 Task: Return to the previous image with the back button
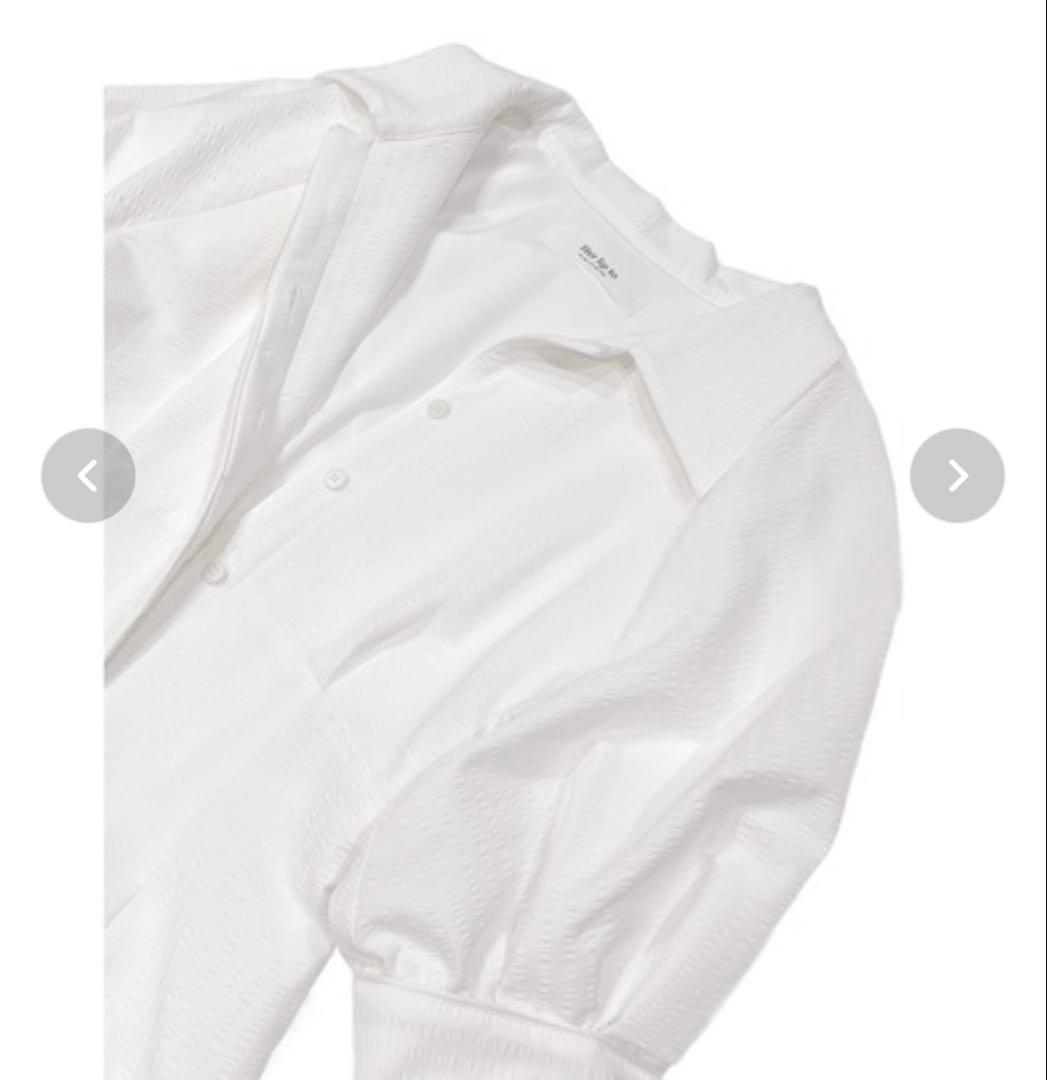pyautogui.click(x=88, y=475)
